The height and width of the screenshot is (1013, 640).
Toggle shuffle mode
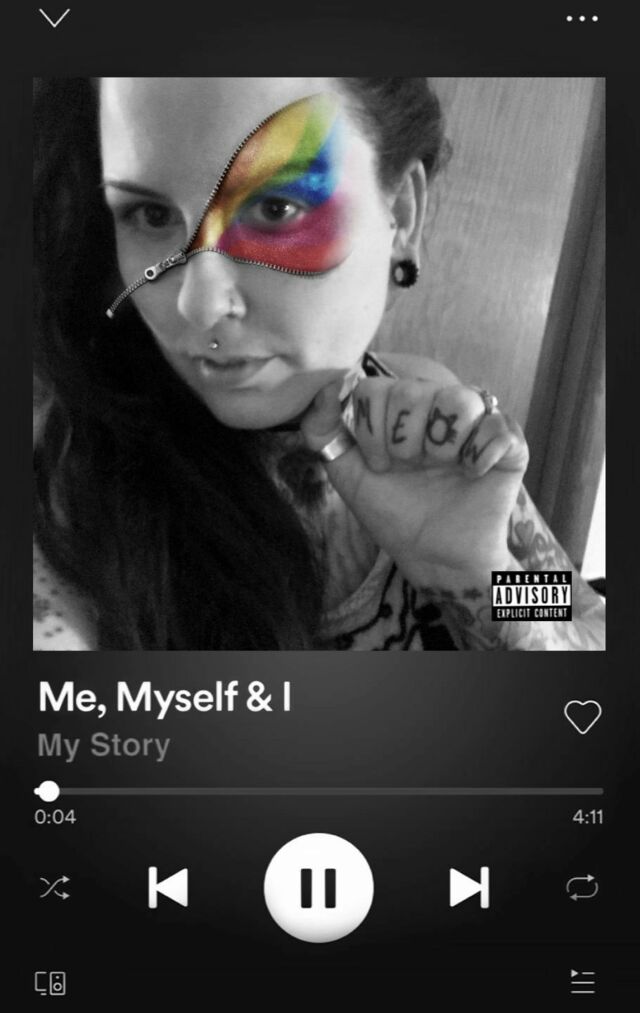click(54, 887)
